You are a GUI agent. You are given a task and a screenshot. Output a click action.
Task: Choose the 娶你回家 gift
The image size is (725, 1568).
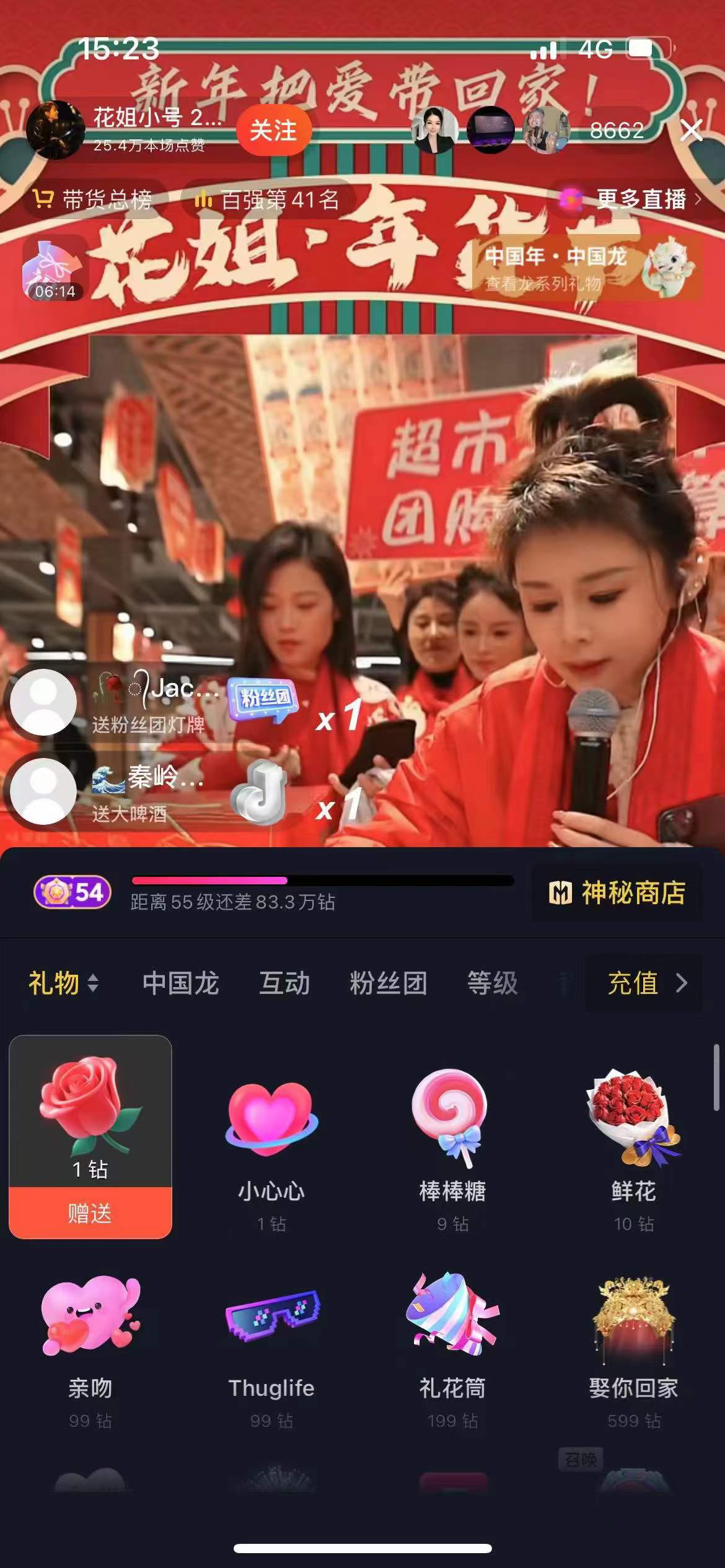click(x=633, y=1344)
